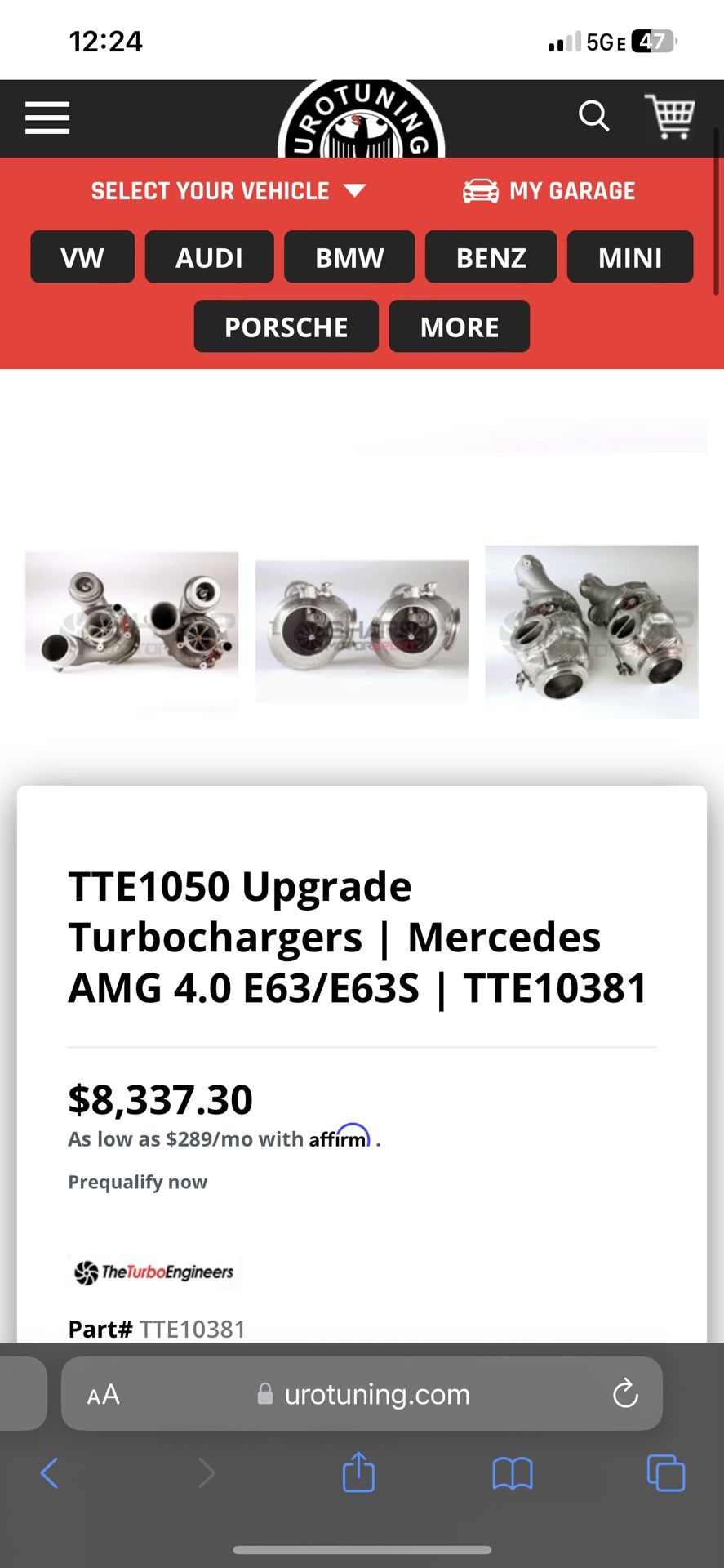Screen dimensions: 724x1568
Task: Select the VW brand button
Action: coord(82,257)
